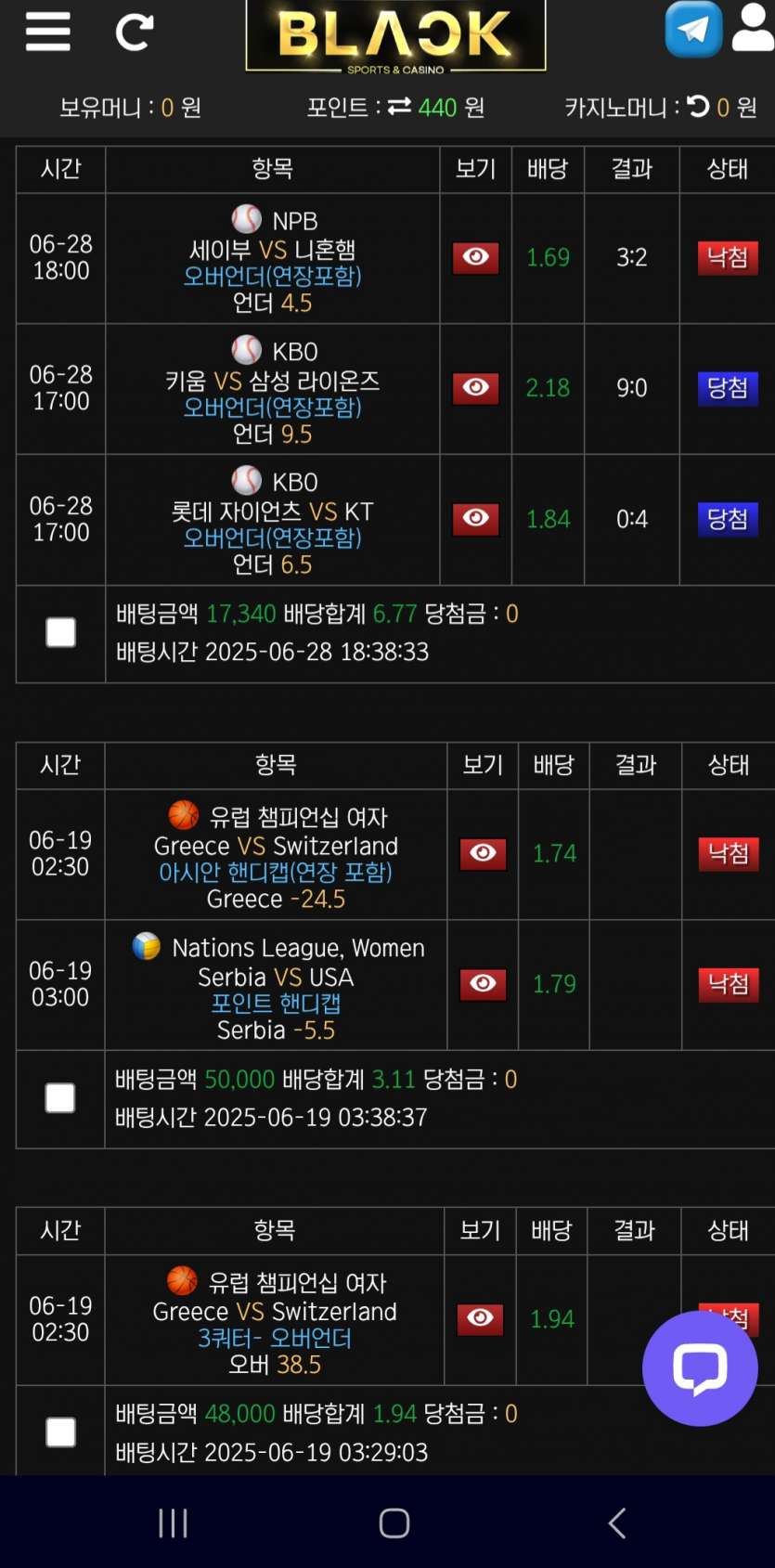Select the 17,340 bet slip checkbox
Viewport: 775px width, 1568px height.
pyautogui.click(x=61, y=633)
